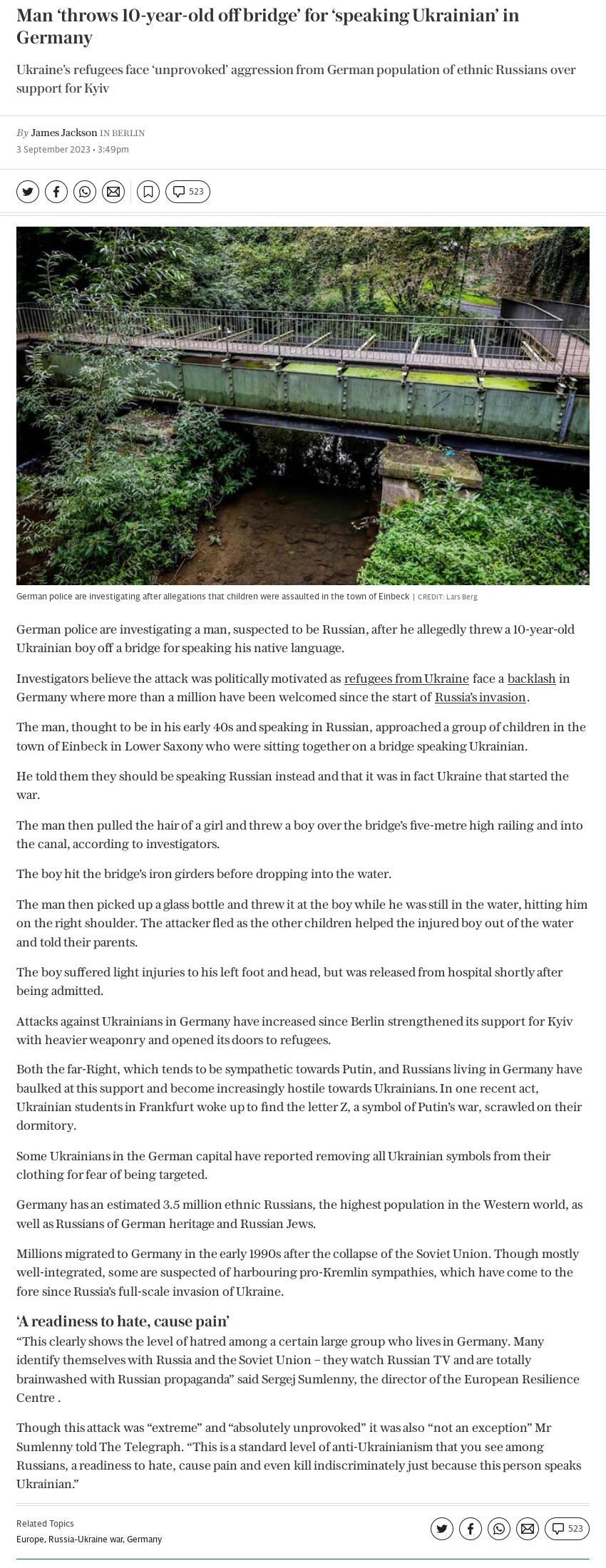Open the Europe related topic
Image resolution: width=606 pixels, height=1568 pixels.
click(x=31, y=1539)
